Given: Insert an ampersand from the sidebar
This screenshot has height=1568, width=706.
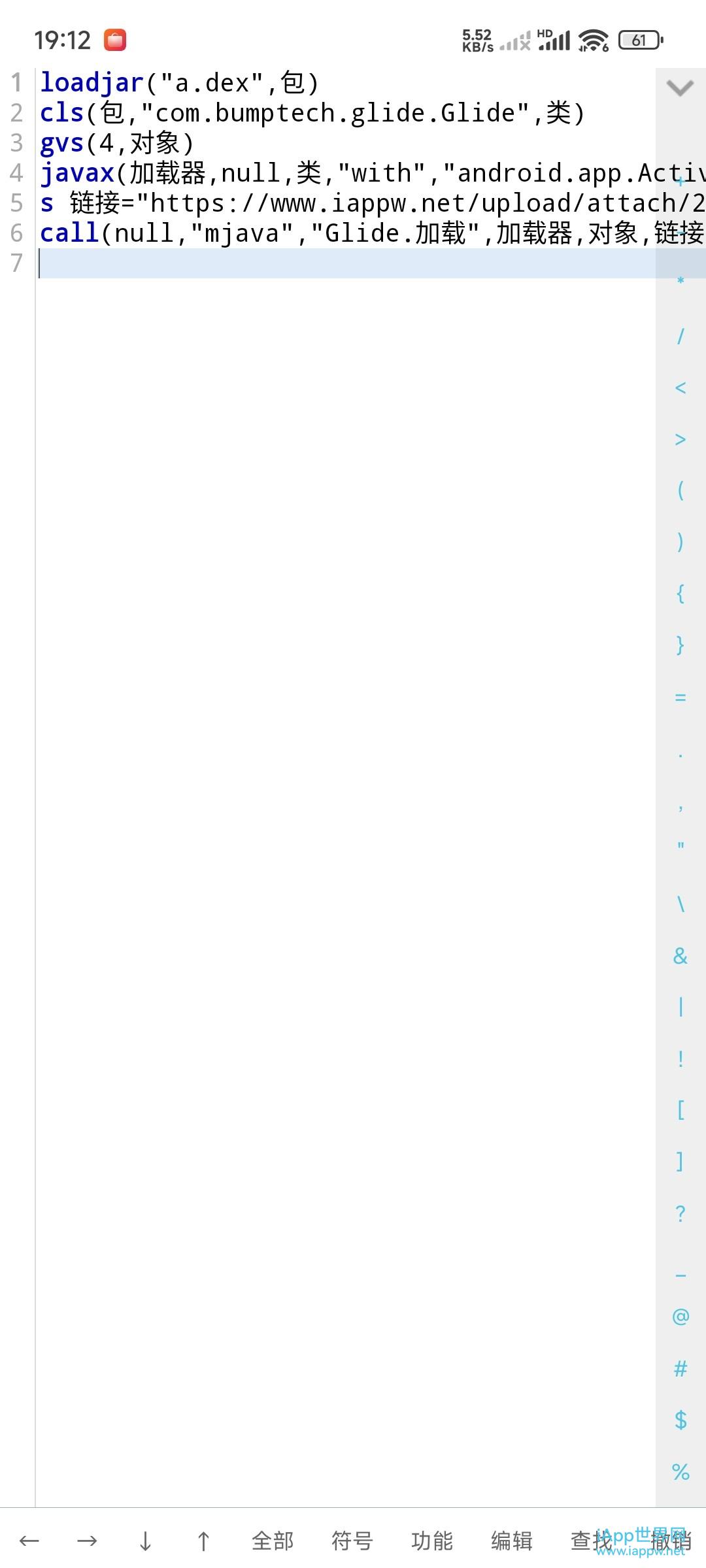Looking at the screenshot, I should point(681,956).
